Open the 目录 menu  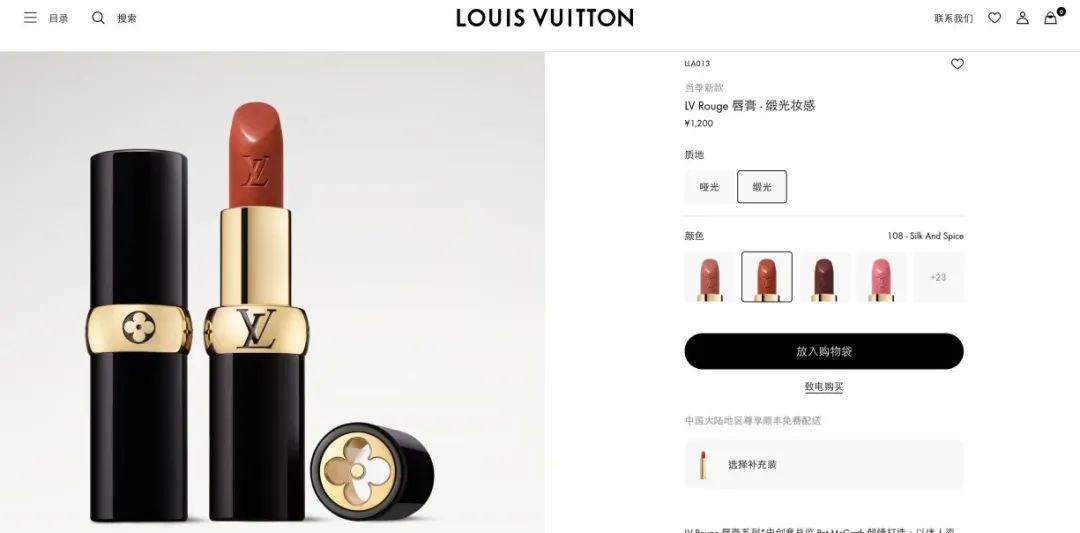pos(46,18)
